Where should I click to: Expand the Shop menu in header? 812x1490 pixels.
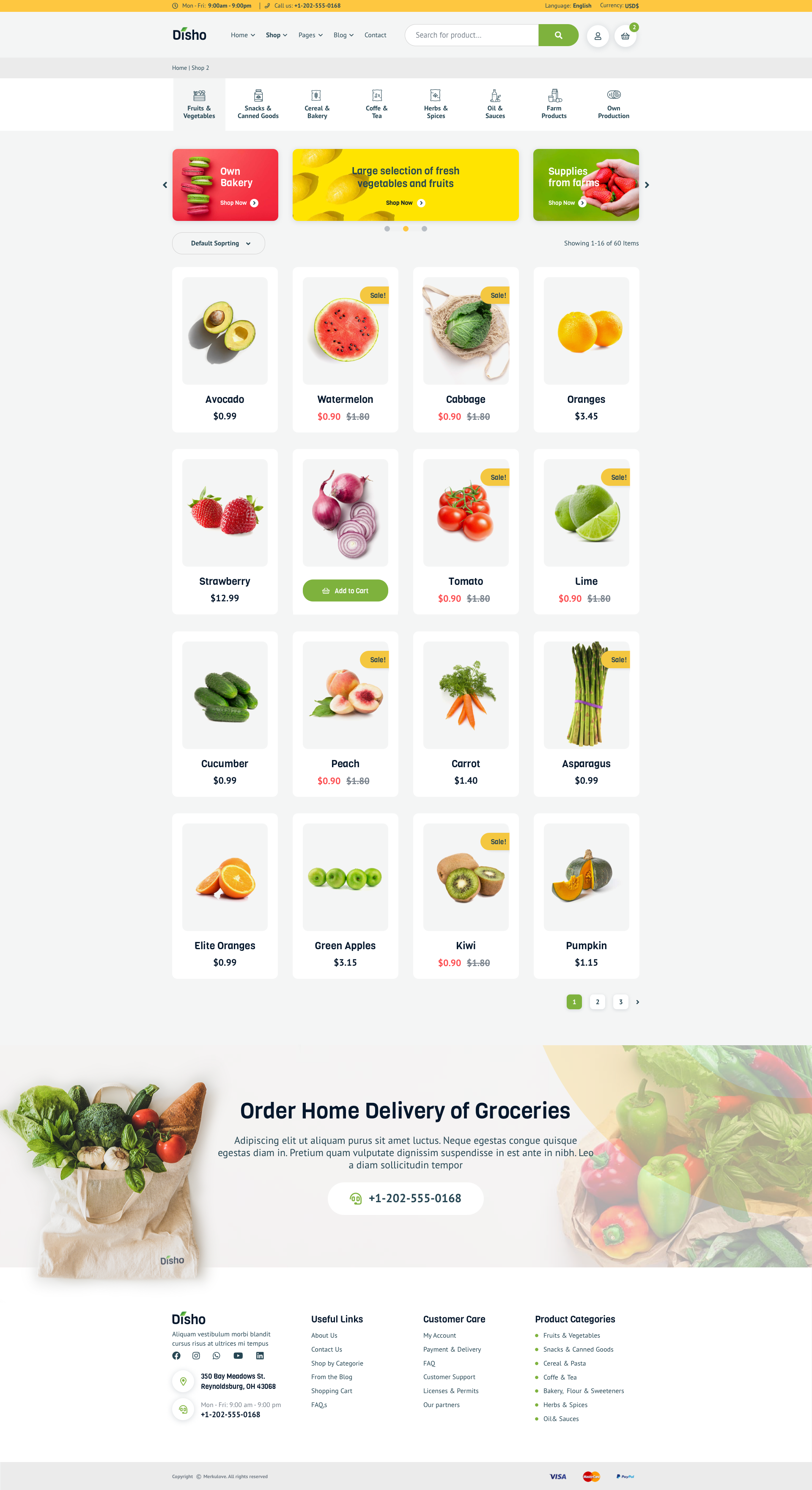[x=276, y=35]
